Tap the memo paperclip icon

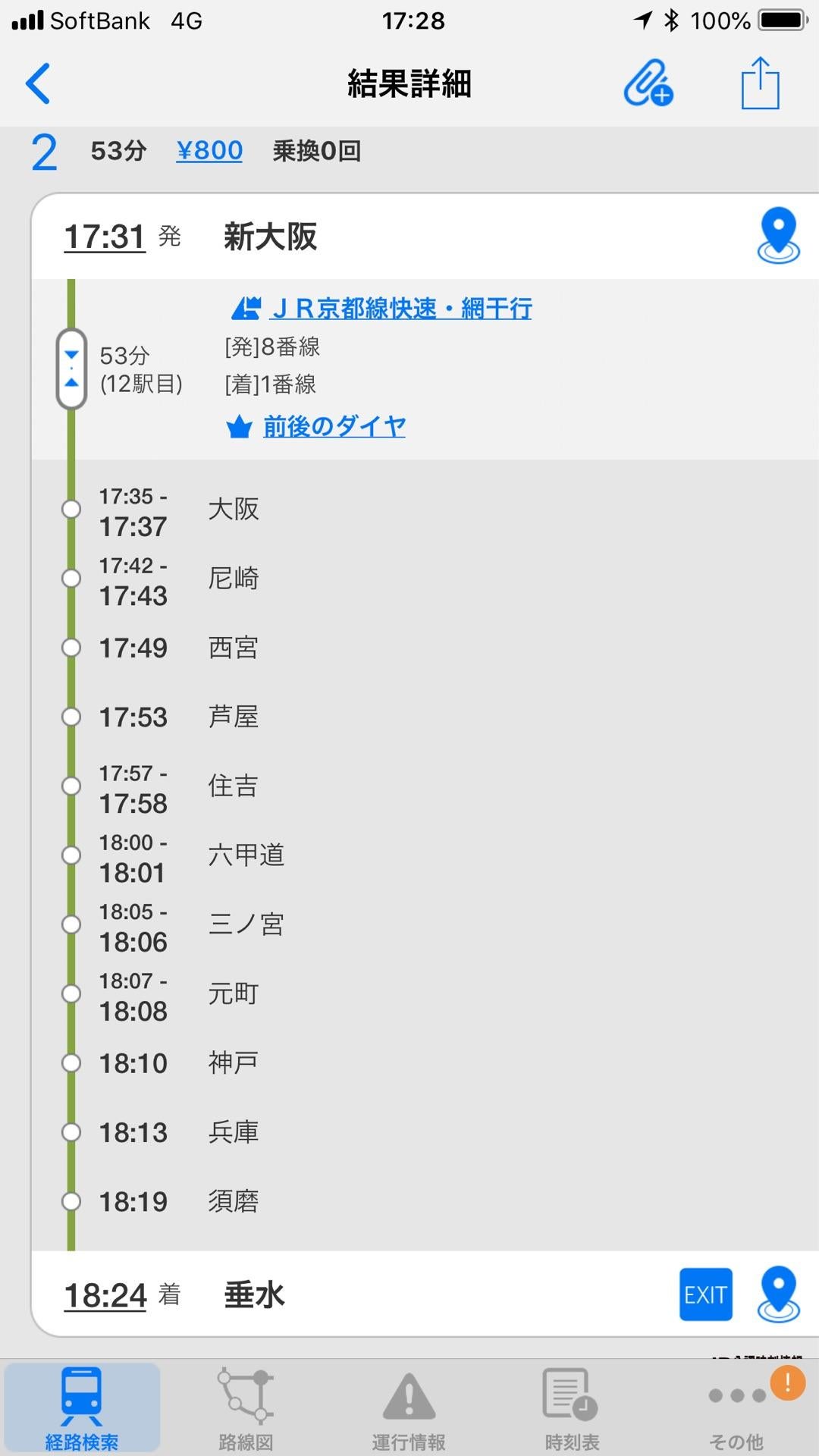[x=648, y=84]
